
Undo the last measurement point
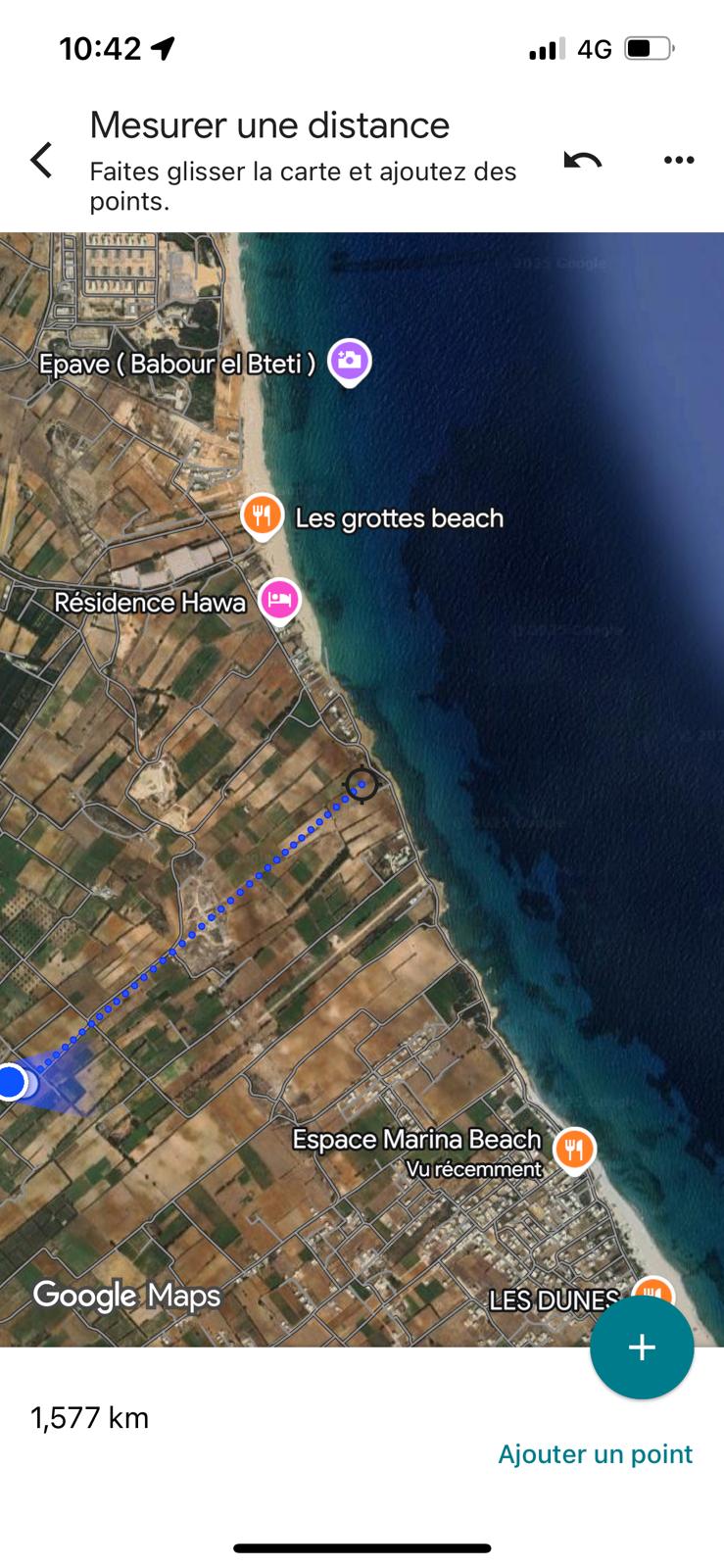tap(583, 160)
